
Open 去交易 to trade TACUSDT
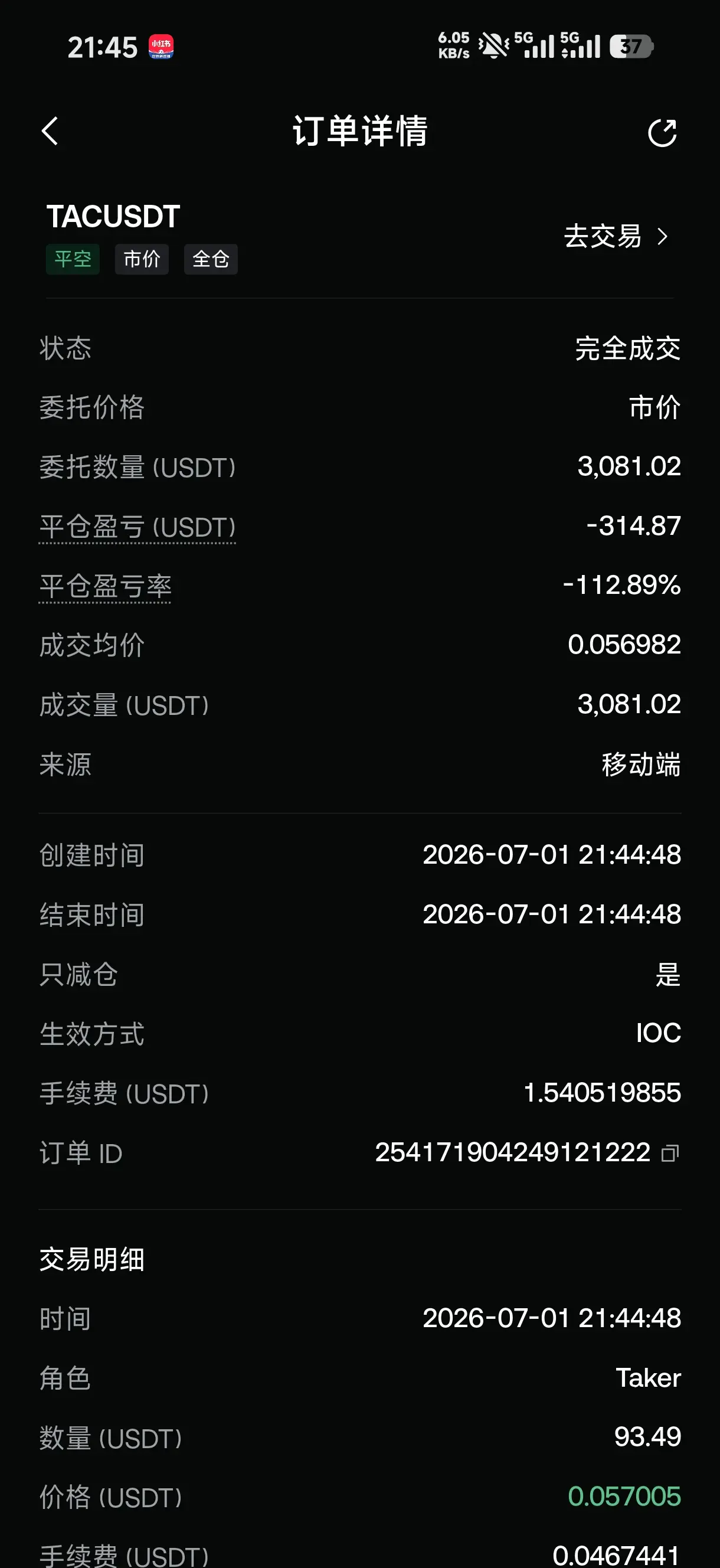pyautogui.click(x=616, y=236)
